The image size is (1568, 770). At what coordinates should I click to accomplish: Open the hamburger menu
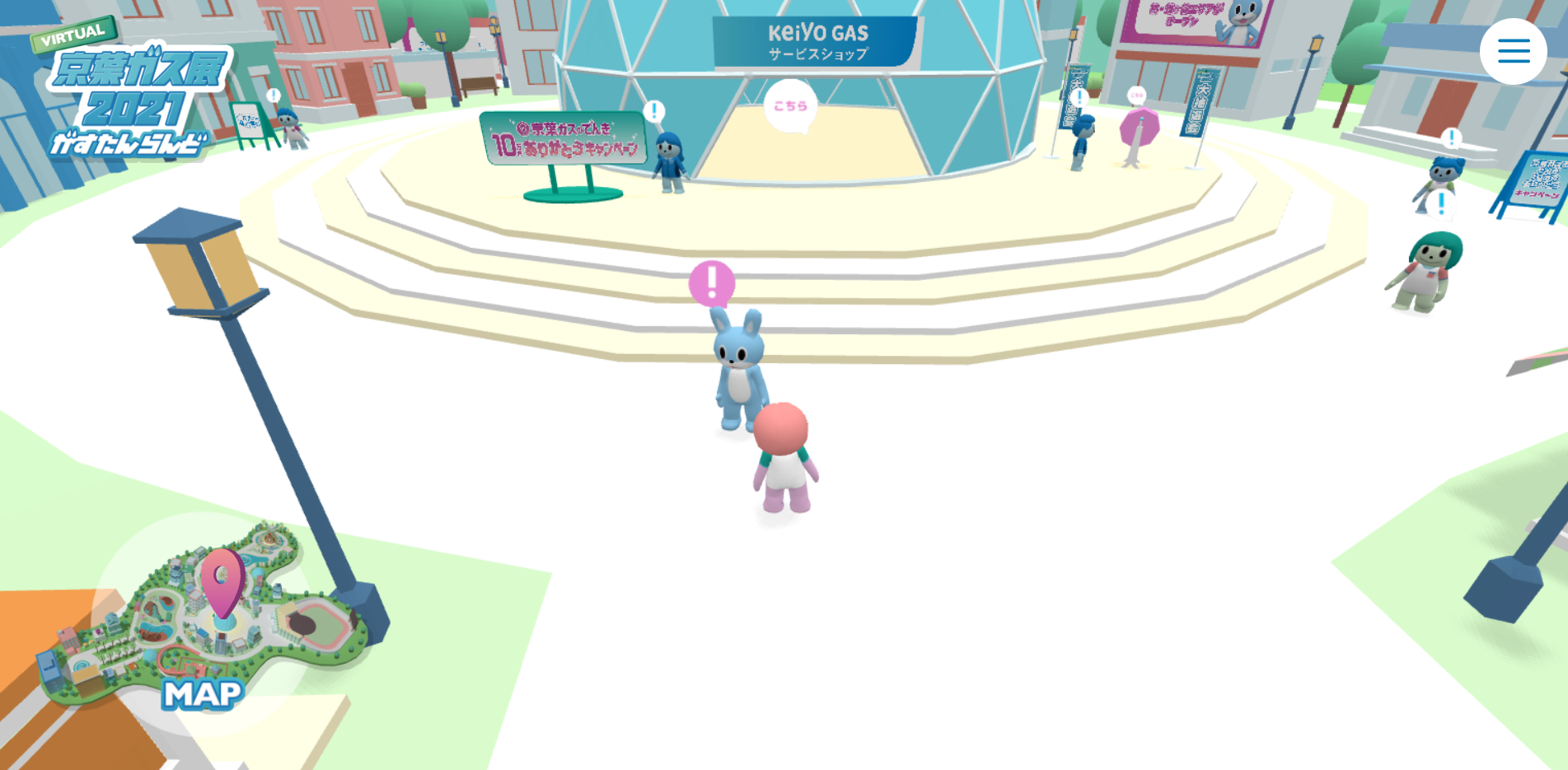1513,51
